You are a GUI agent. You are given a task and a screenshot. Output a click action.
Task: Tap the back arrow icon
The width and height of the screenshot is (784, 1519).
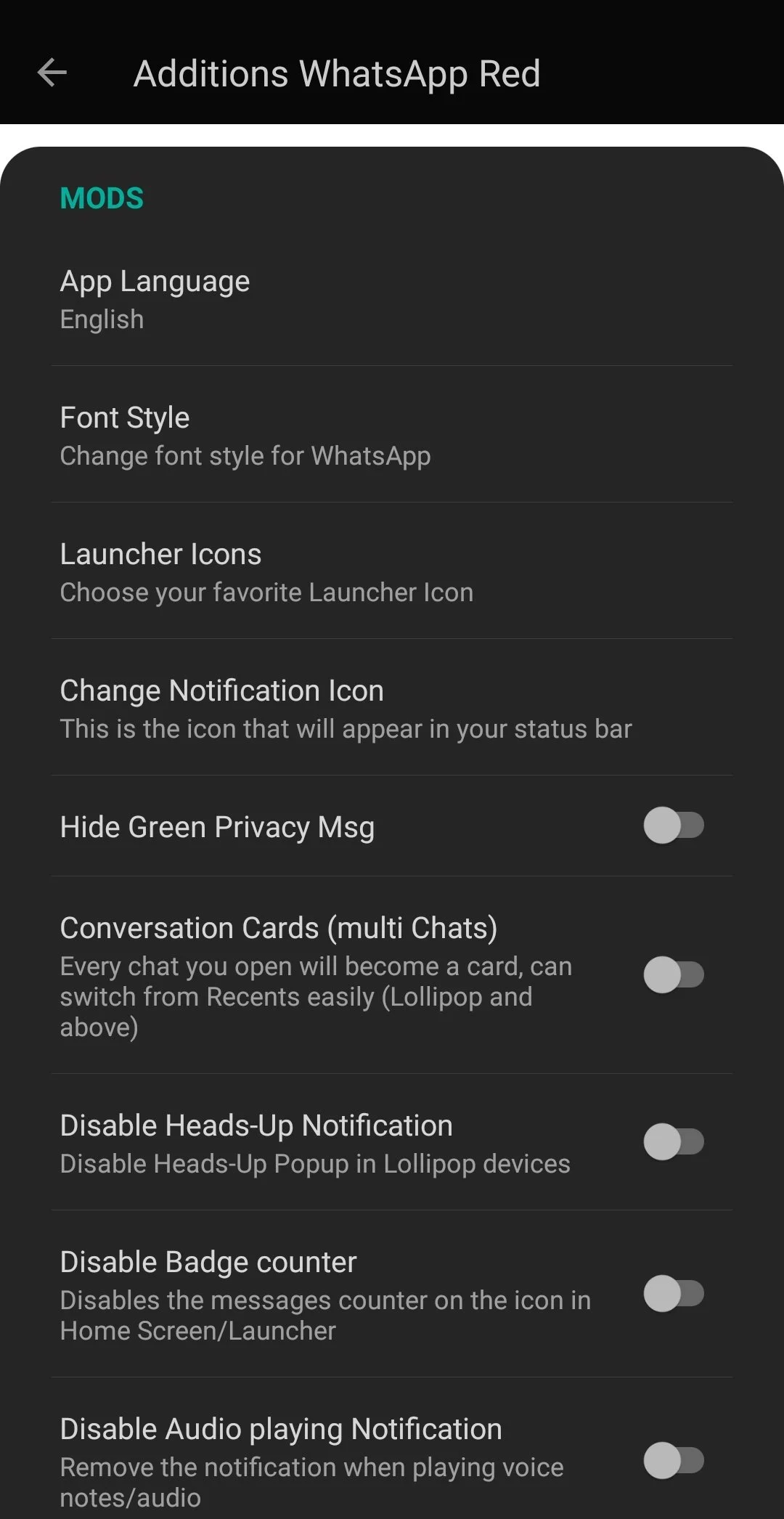(52, 73)
